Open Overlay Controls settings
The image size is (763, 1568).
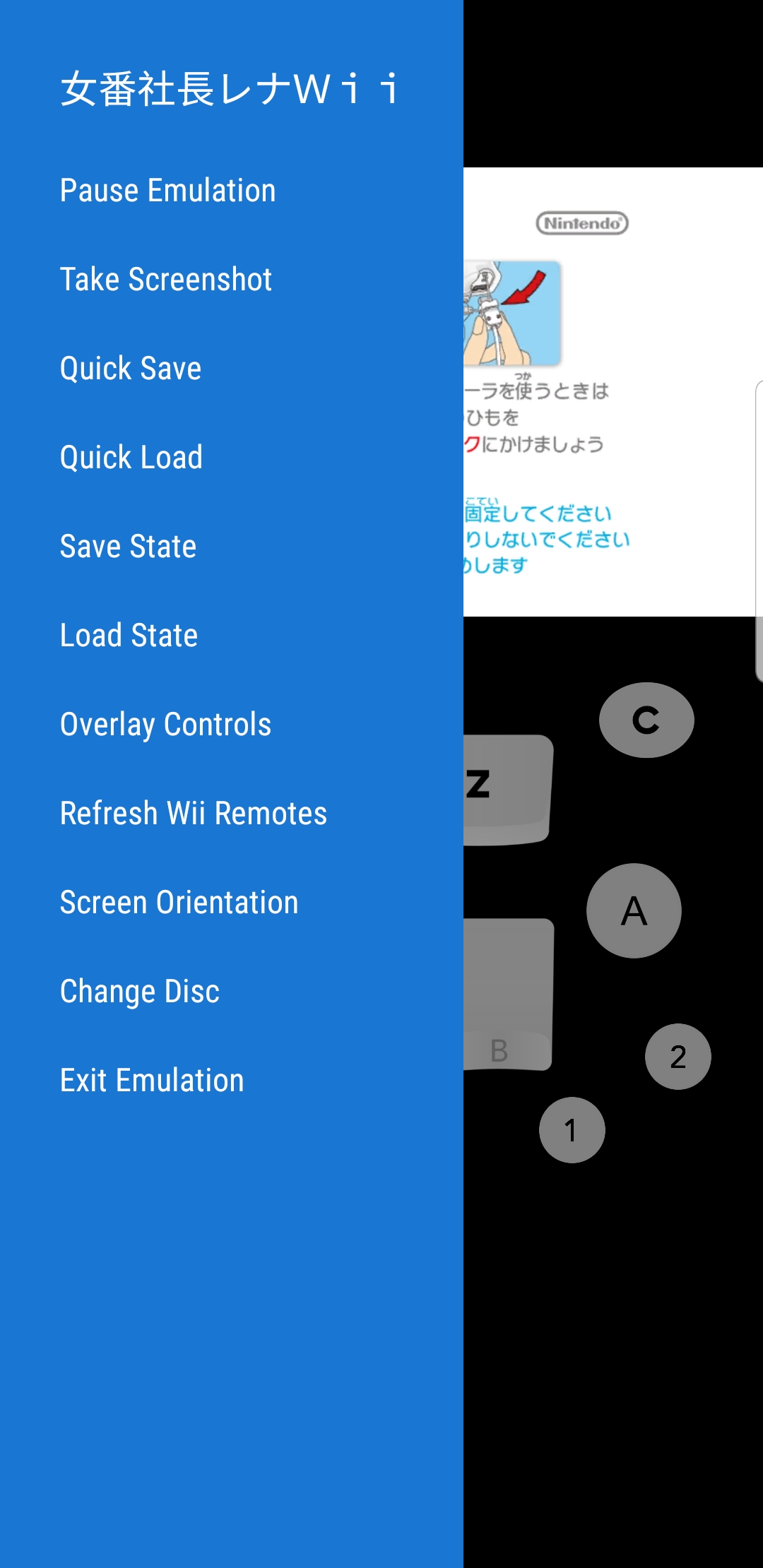pyautogui.click(x=165, y=725)
